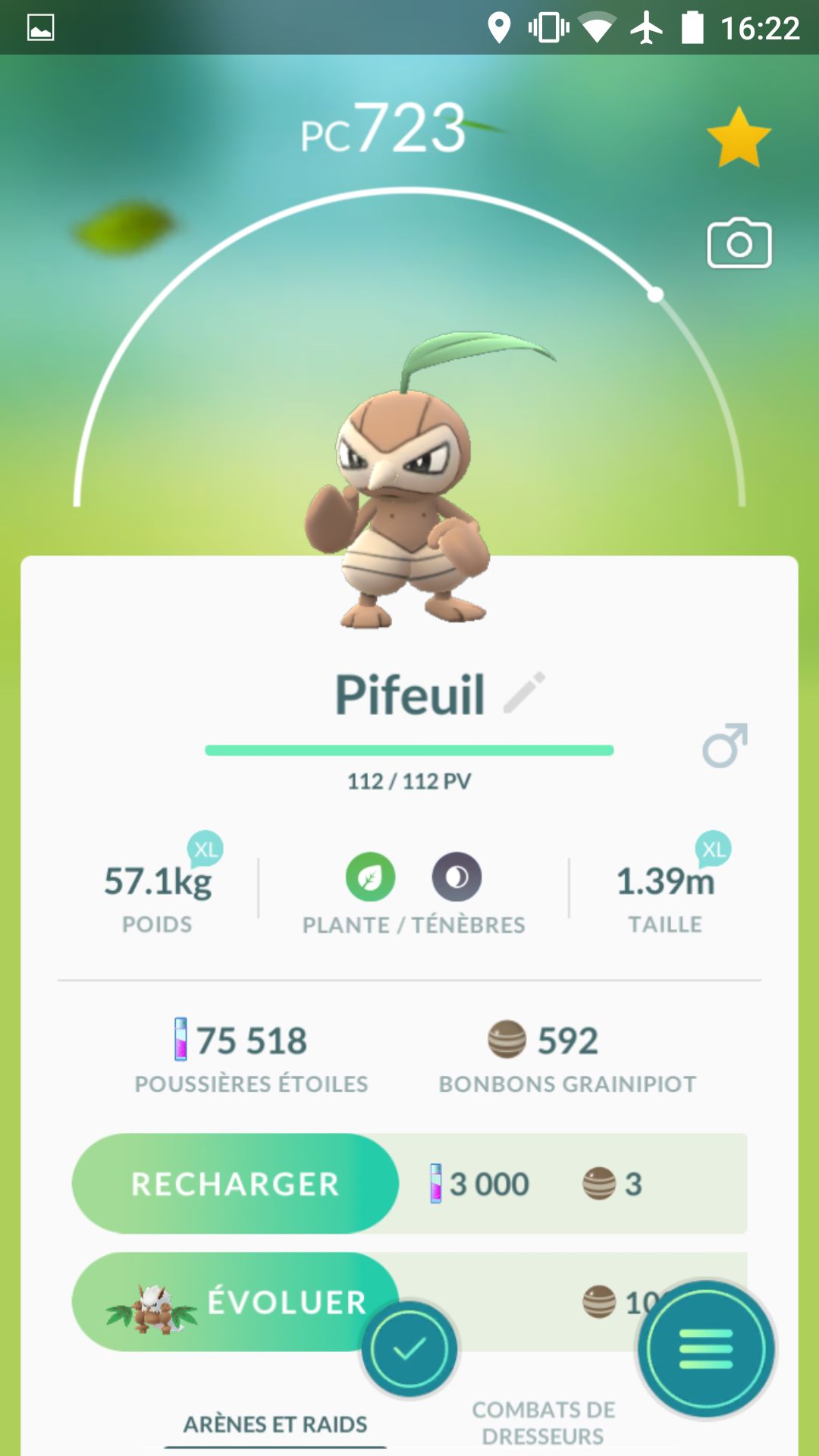
Task: Switch to the Combats de Dresseurs tab
Action: click(x=543, y=1423)
